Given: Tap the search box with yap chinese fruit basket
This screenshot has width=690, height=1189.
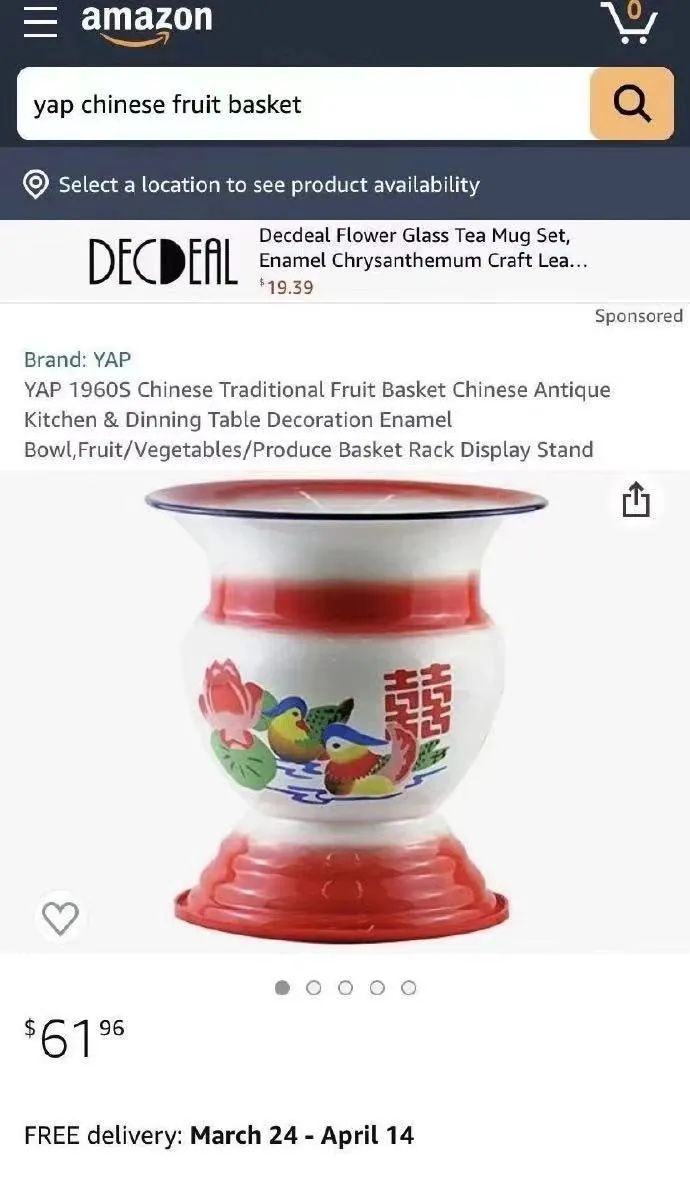Looking at the screenshot, I should click(300, 104).
